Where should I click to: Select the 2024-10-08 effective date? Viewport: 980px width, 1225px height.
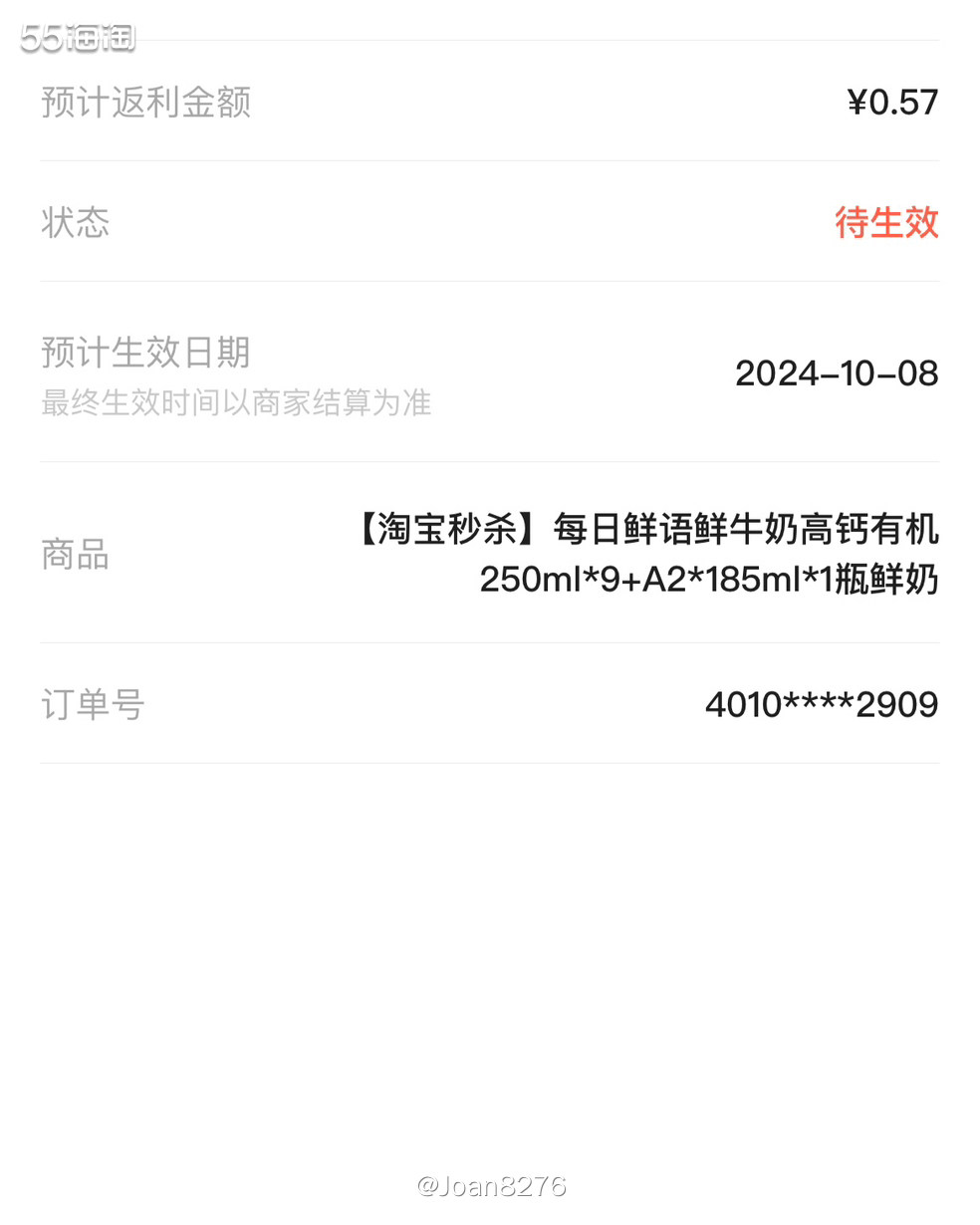(837, 373)
